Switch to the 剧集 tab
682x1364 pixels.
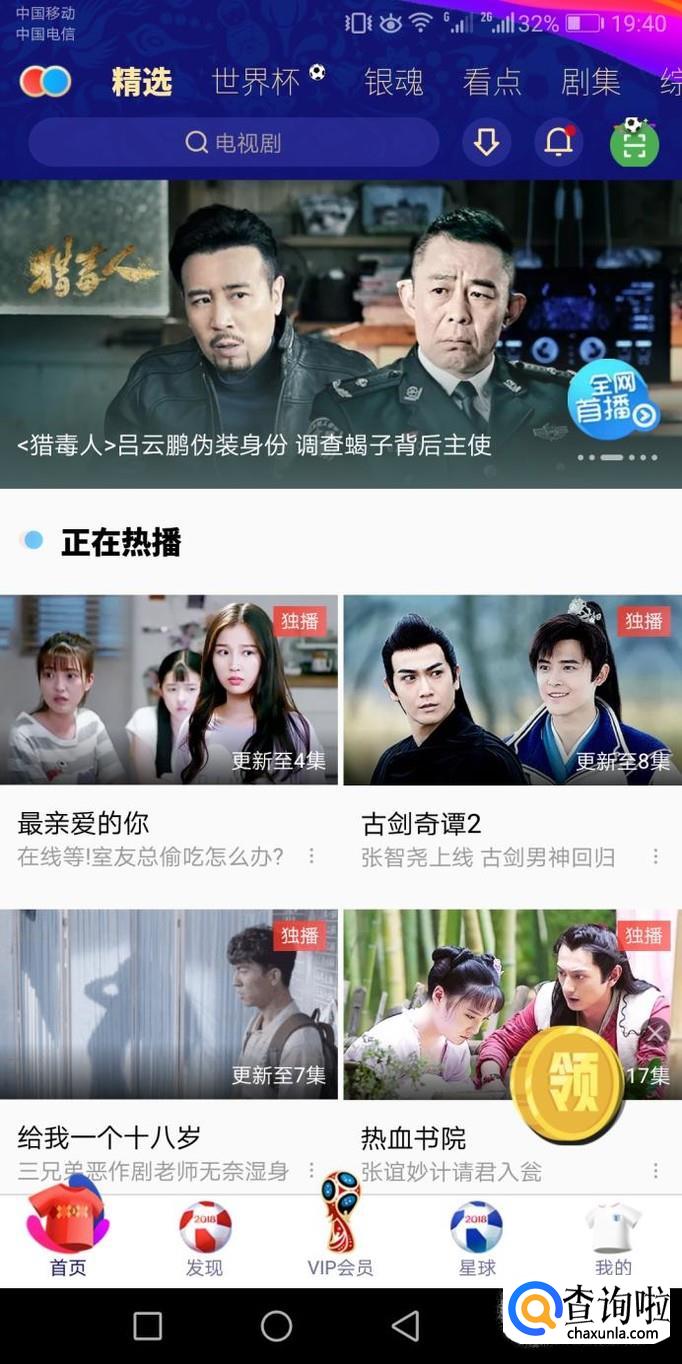[590, 82]
